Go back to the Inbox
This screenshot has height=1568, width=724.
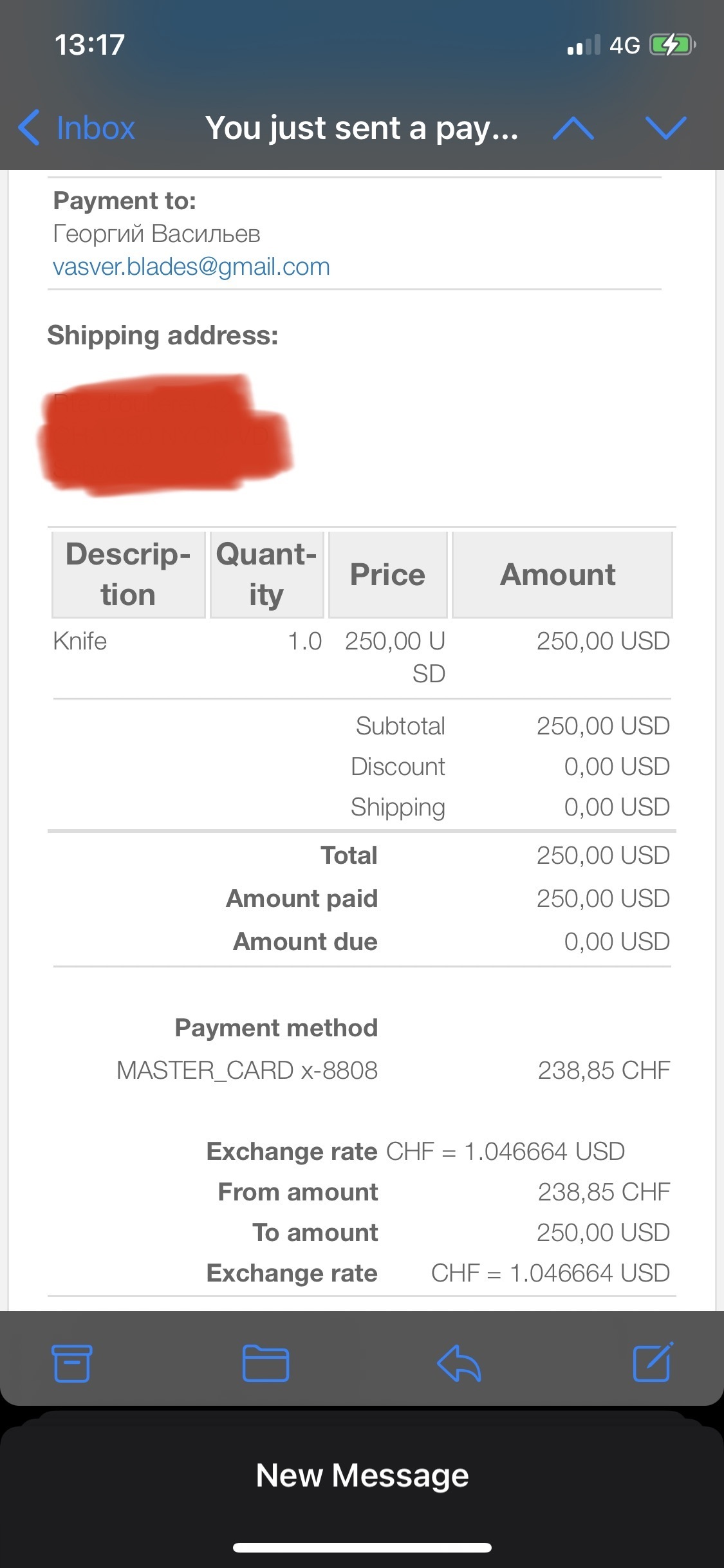77,127
